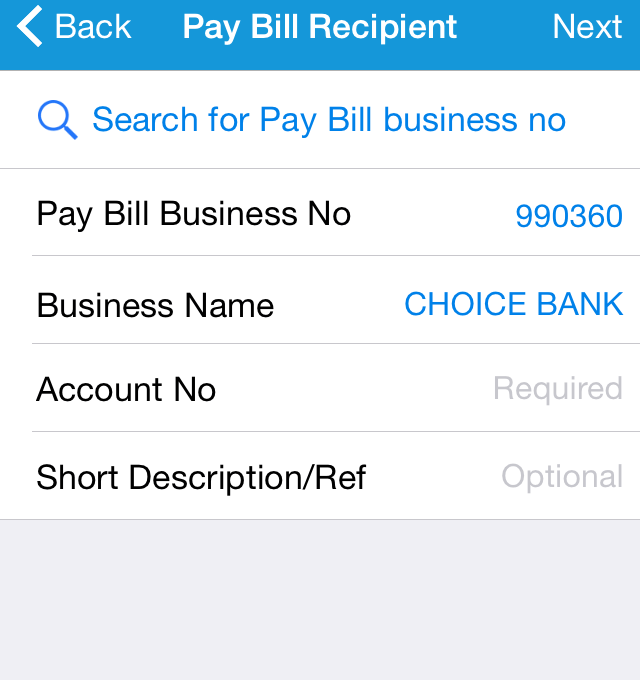Select the Short Description/Ref field
The image size is (640, 680).
[x=561, y=477]
